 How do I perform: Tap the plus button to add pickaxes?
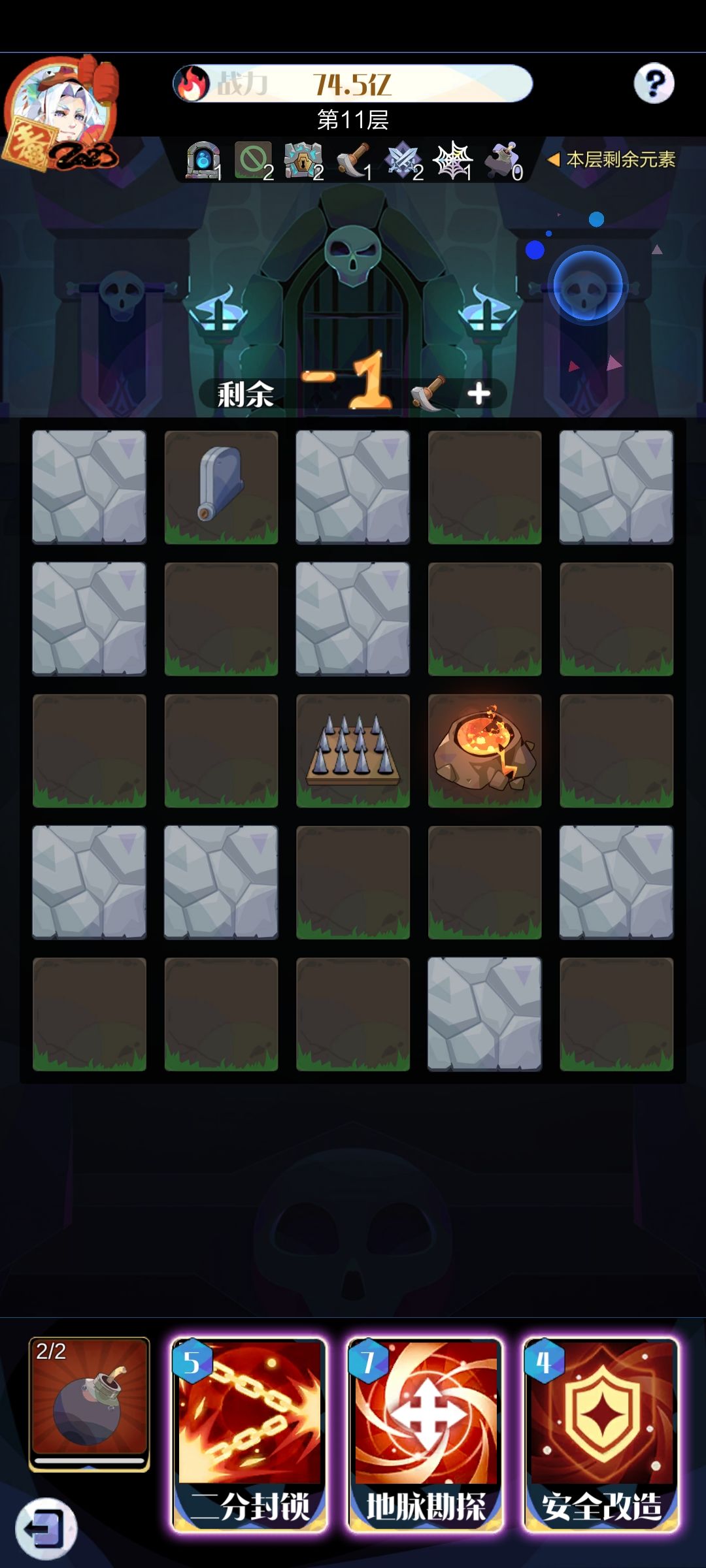[x=479, y=393]
